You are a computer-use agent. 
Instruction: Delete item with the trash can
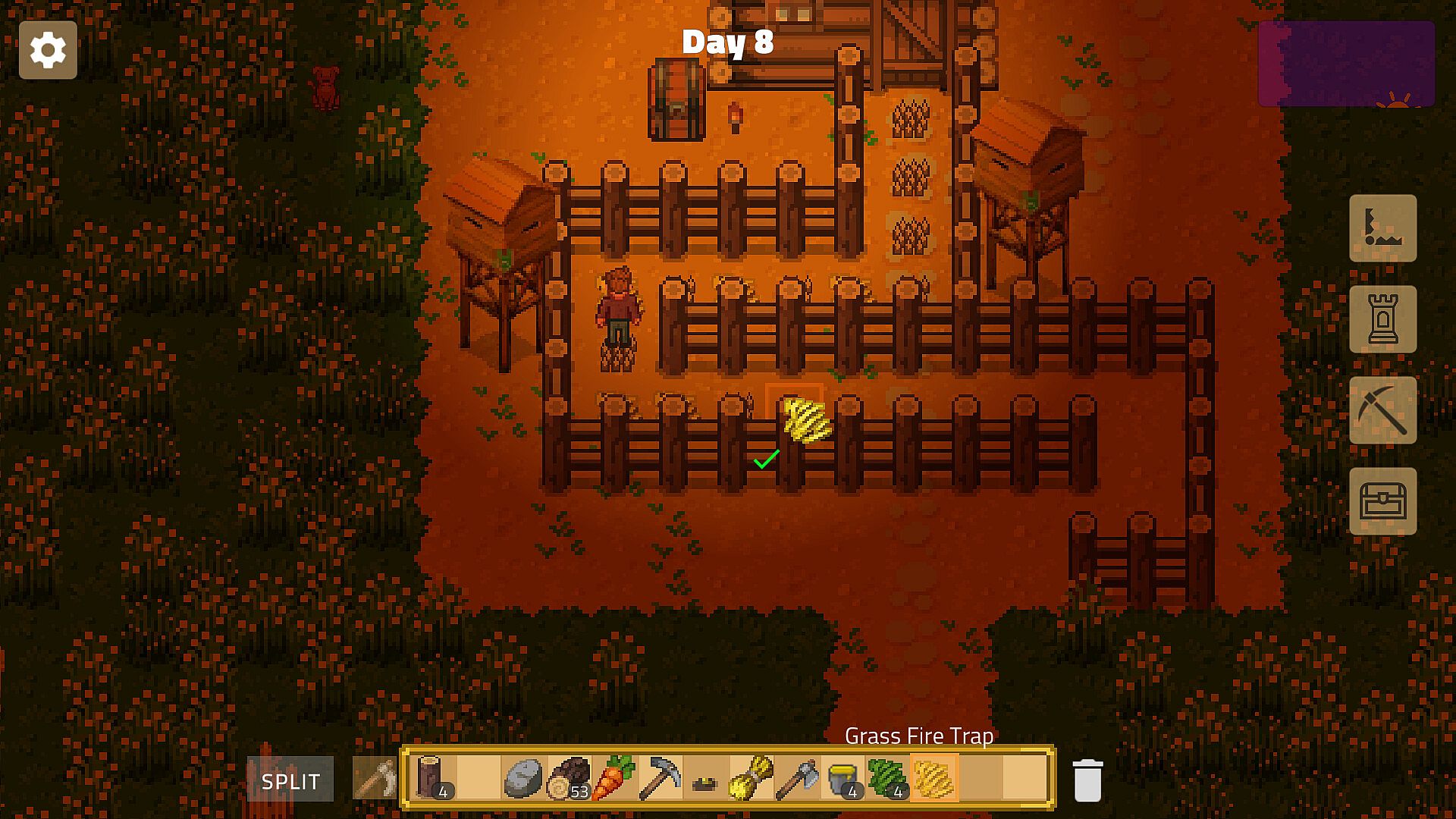click(x=1087, y=780)
